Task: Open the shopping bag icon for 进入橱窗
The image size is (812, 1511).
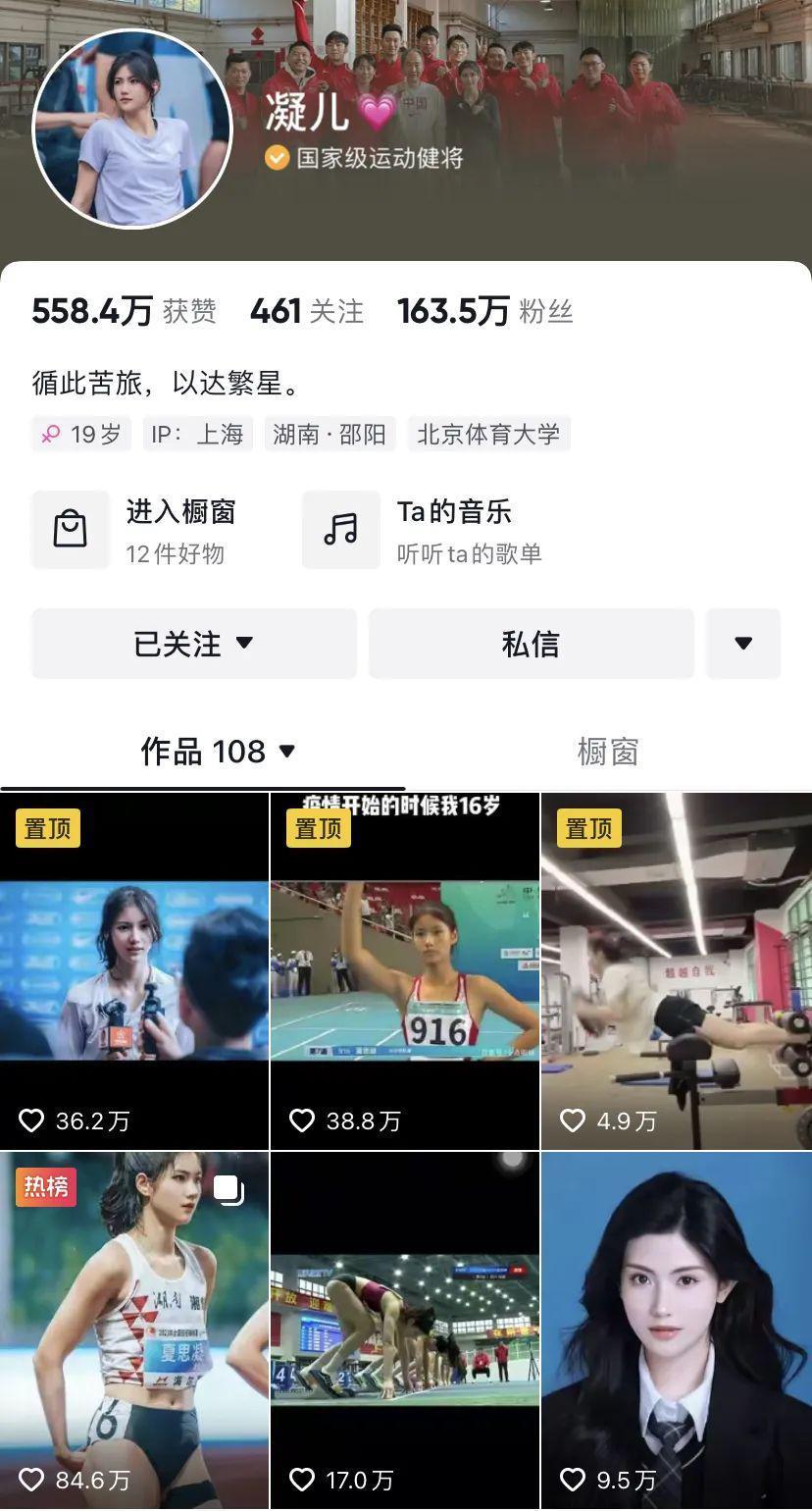Action: [x=70, y=530]
